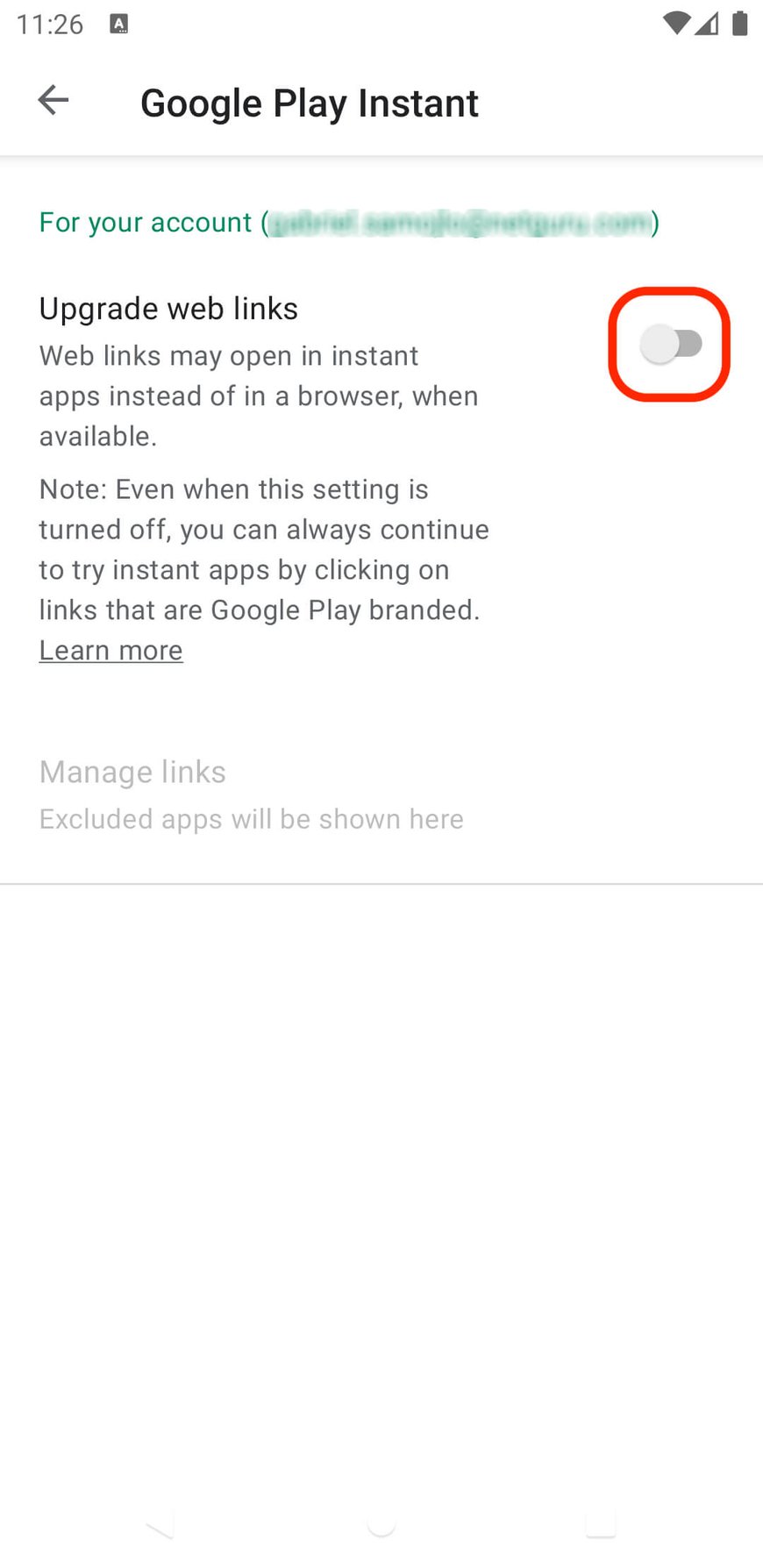Go back from Google Play Instant
Viewport: 763px width, 1568px height.
click(x=53, y=101)
